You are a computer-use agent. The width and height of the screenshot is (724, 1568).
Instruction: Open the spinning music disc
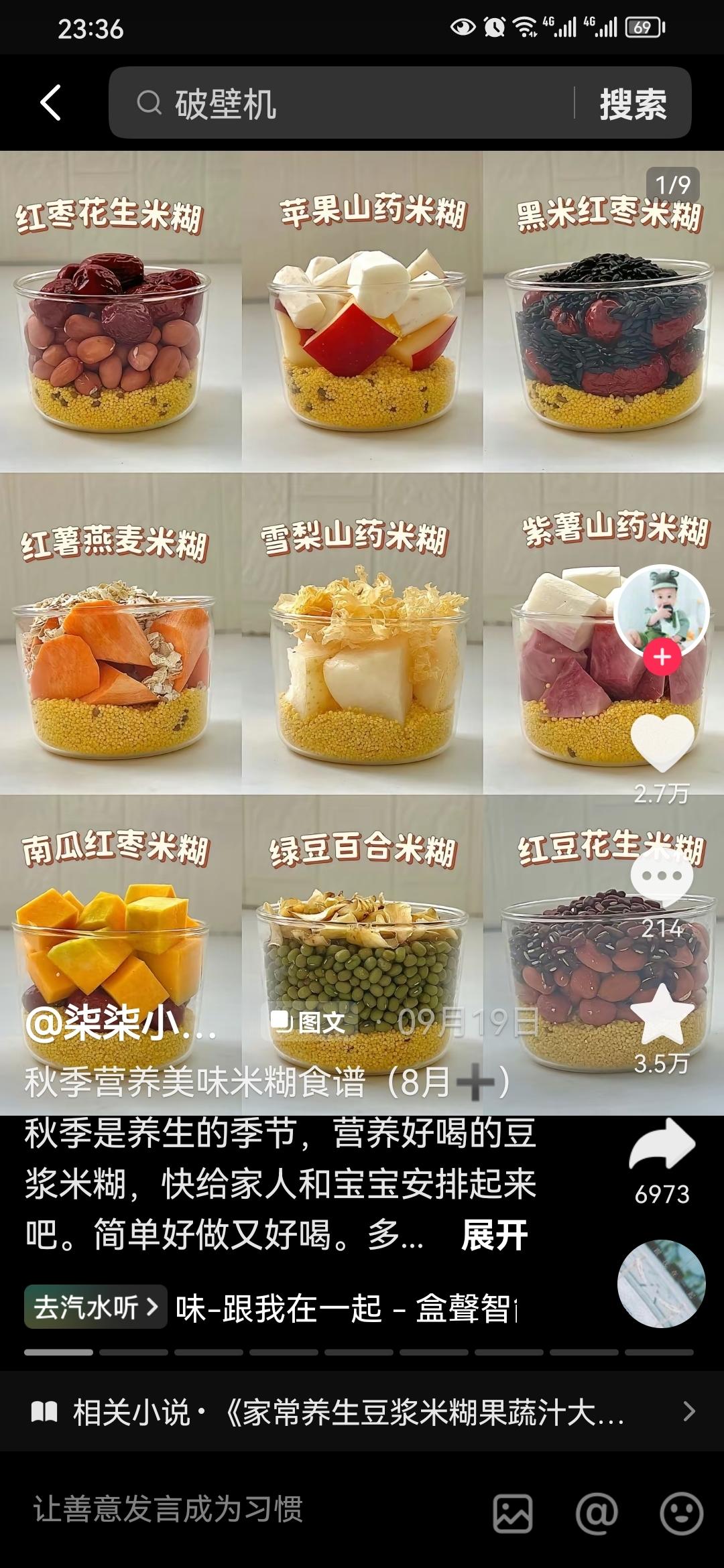click(662, 1284)
